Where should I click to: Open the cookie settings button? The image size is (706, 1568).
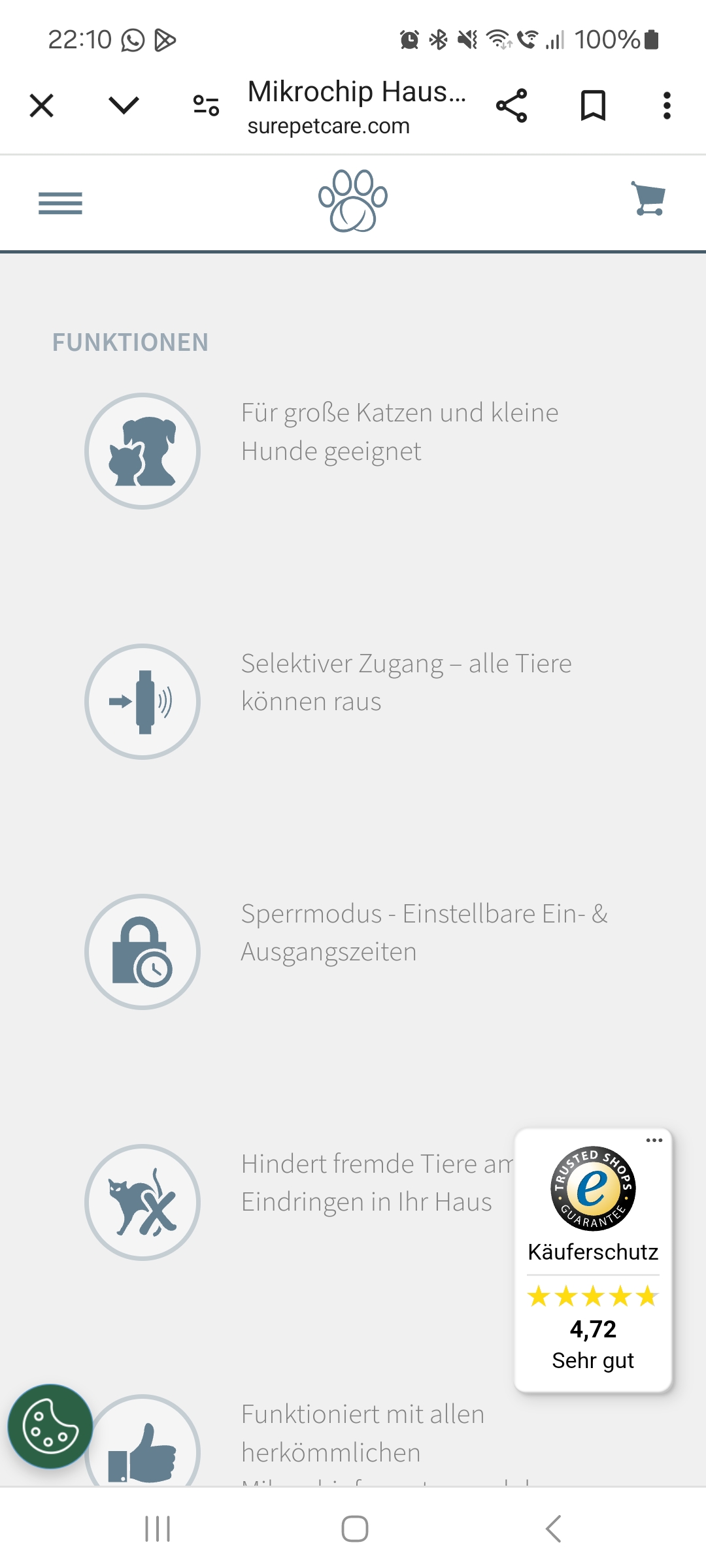point(50,1426)
